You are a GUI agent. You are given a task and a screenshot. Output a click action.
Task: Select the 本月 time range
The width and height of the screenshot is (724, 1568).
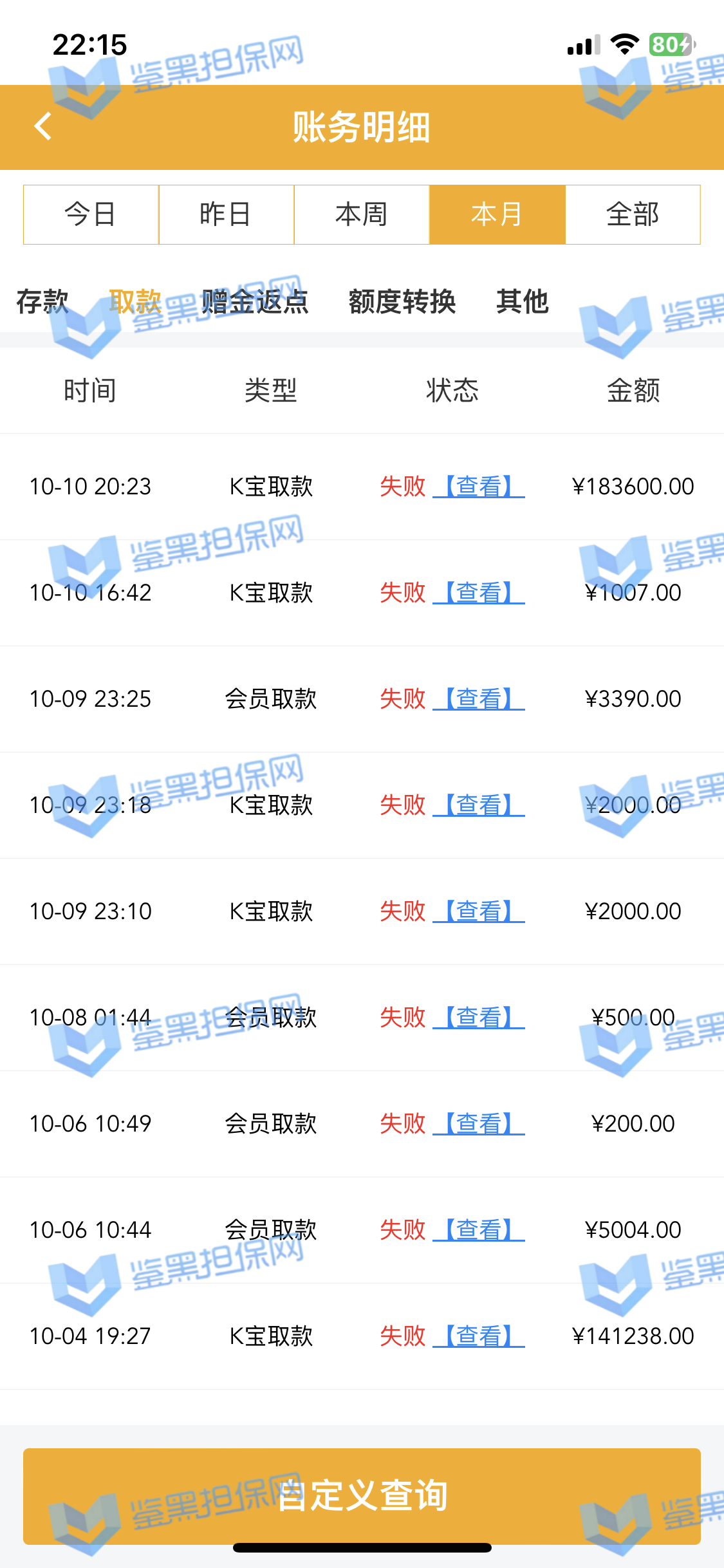tap(497, 214)
